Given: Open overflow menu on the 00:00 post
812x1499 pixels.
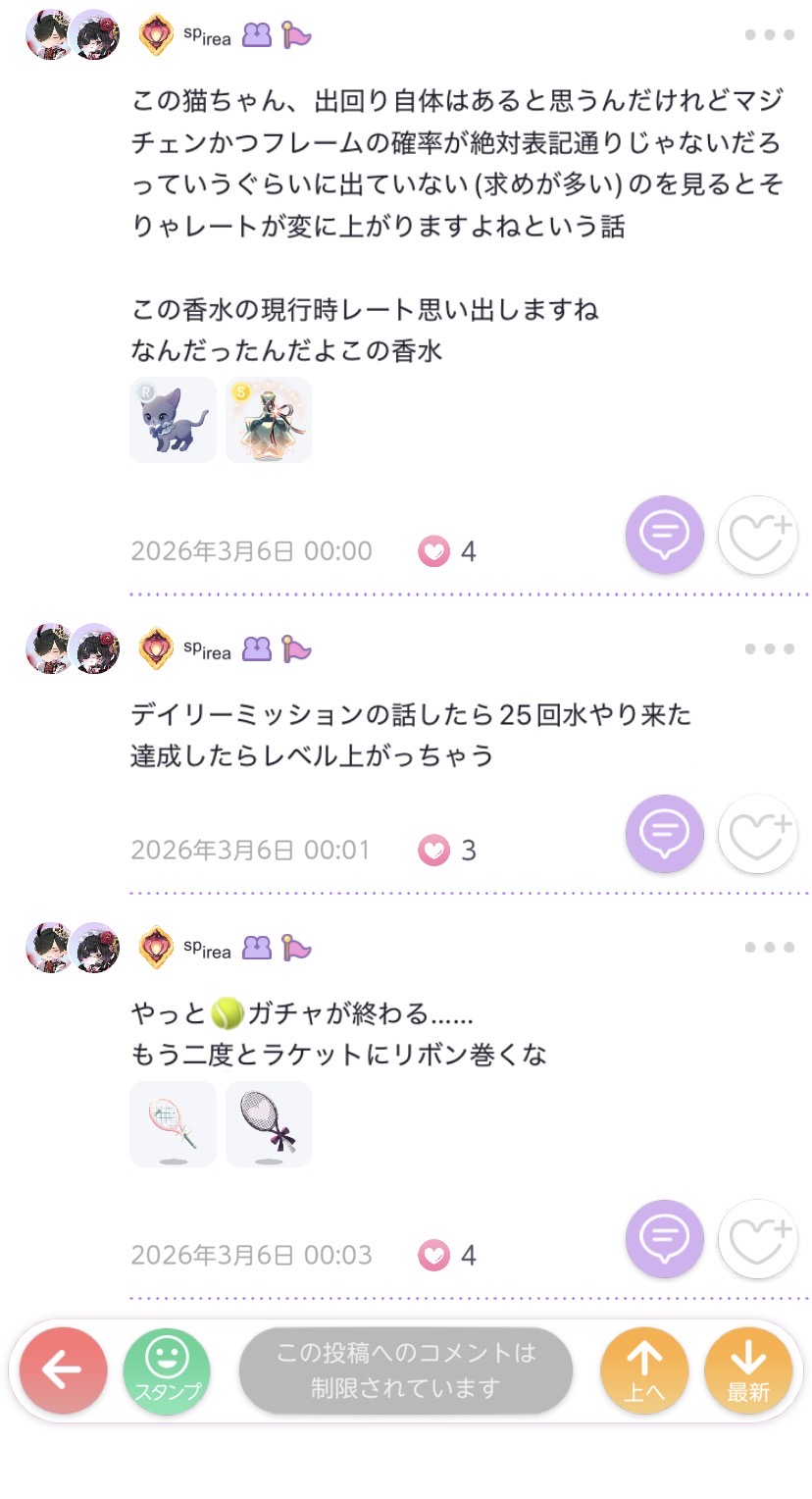Looking at the screenshot, I should (769, 35).
